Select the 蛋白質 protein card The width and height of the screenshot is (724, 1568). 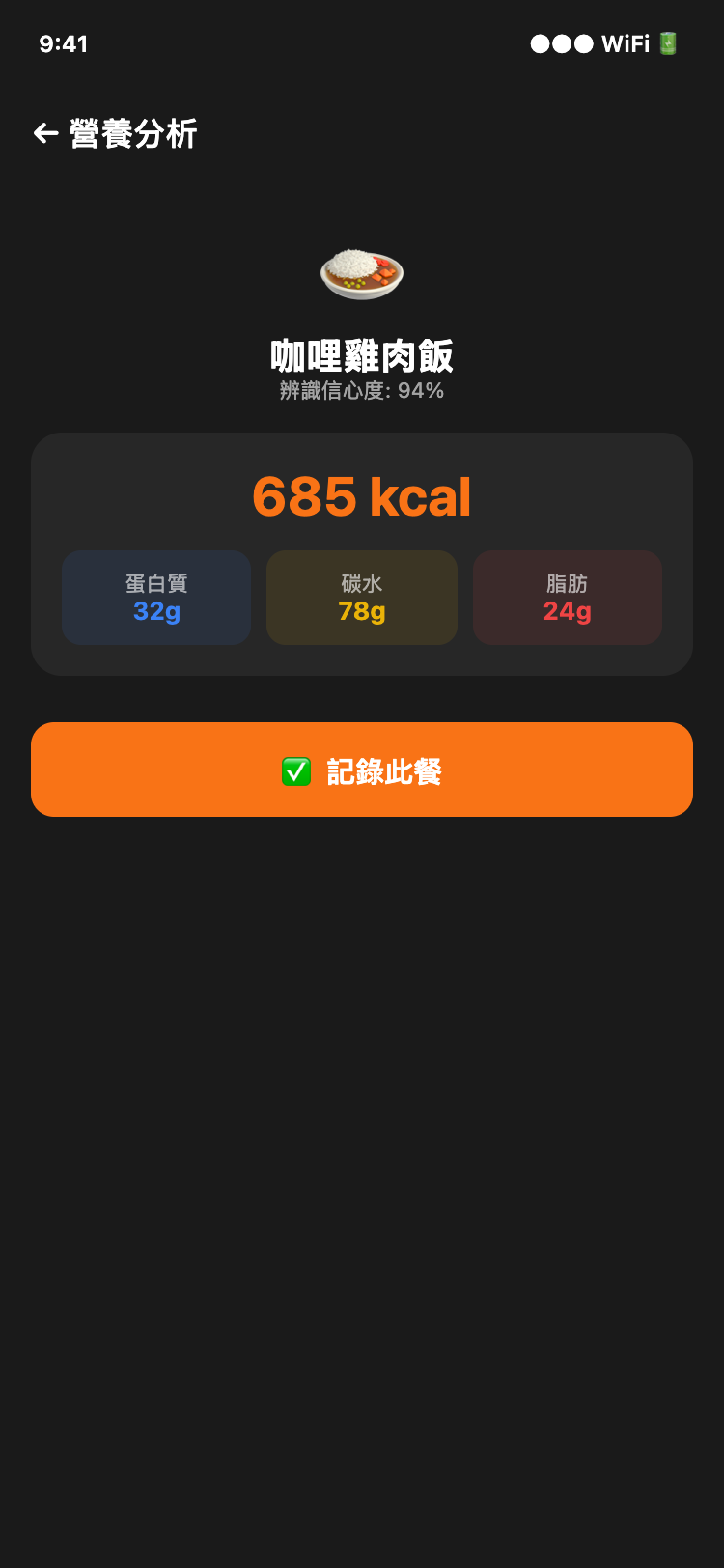[x=155, y=597]
